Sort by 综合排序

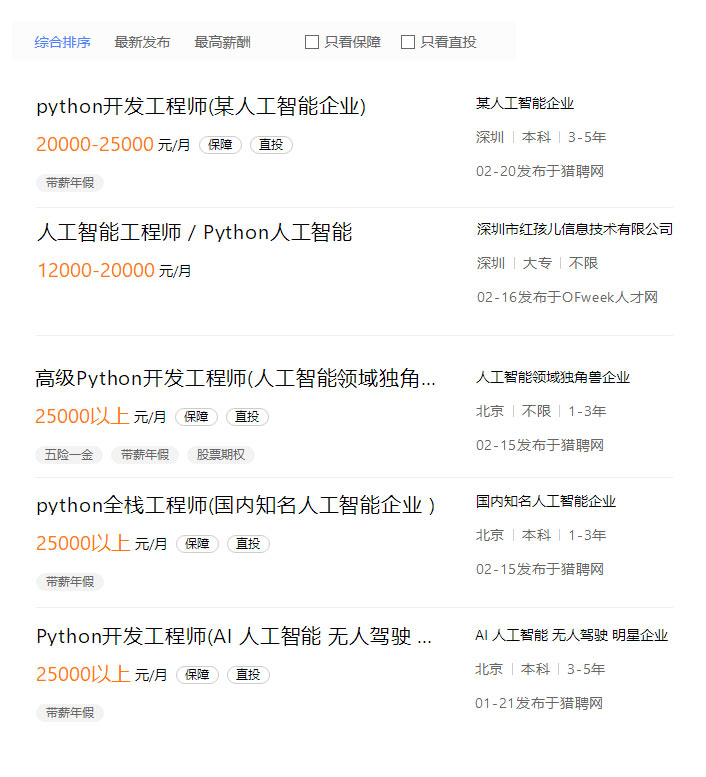pos(62,42)
